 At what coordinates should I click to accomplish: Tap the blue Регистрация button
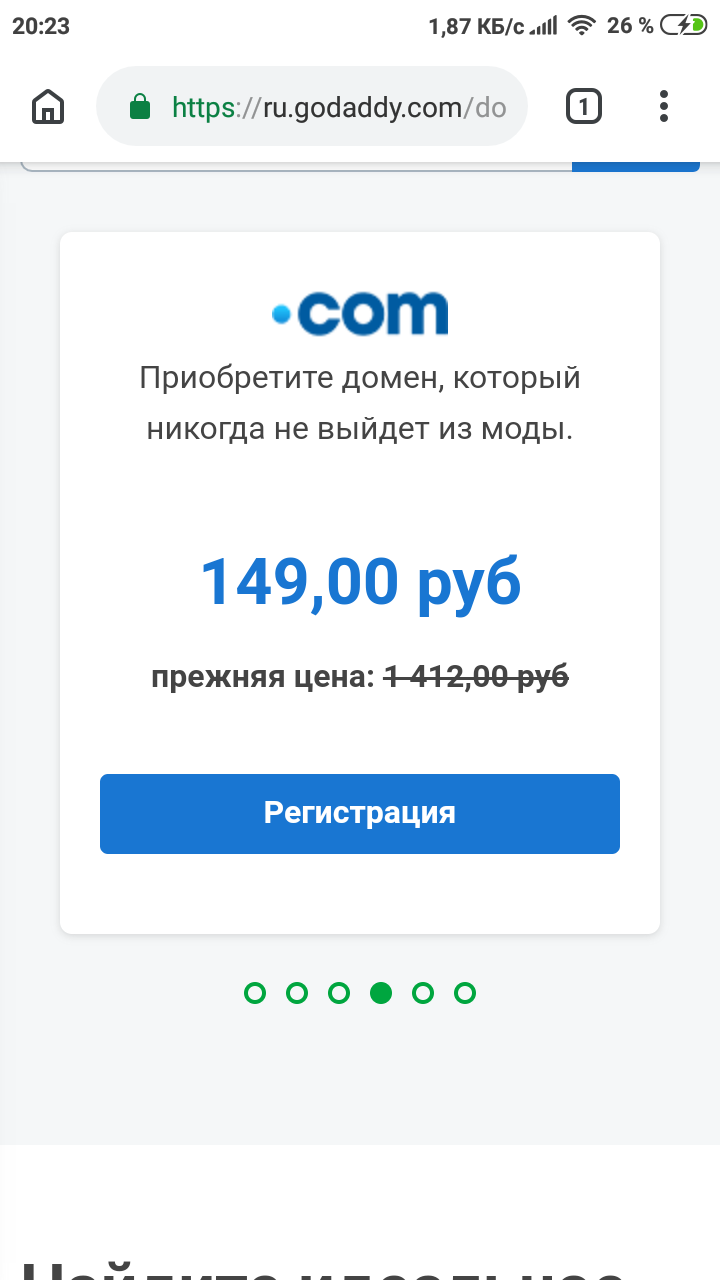pyautogui.click(x=360, y=813)
